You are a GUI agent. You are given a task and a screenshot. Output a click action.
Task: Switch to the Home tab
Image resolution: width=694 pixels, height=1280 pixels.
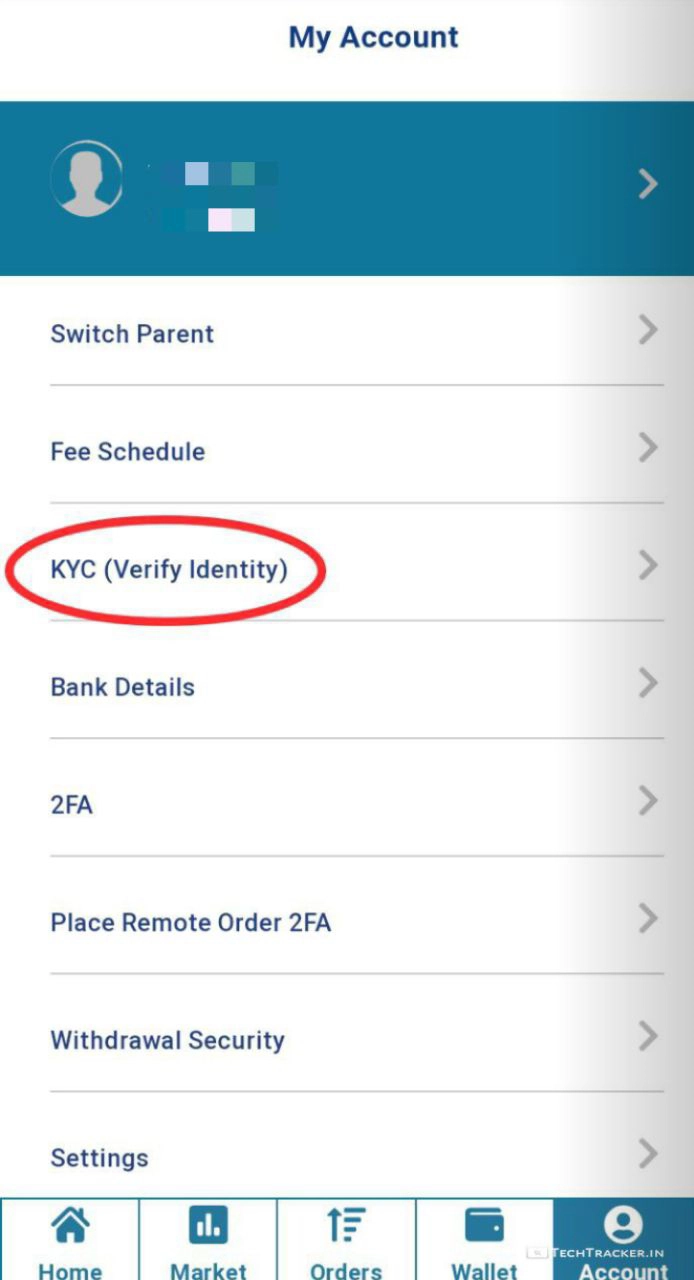[x=70, y=1241]
